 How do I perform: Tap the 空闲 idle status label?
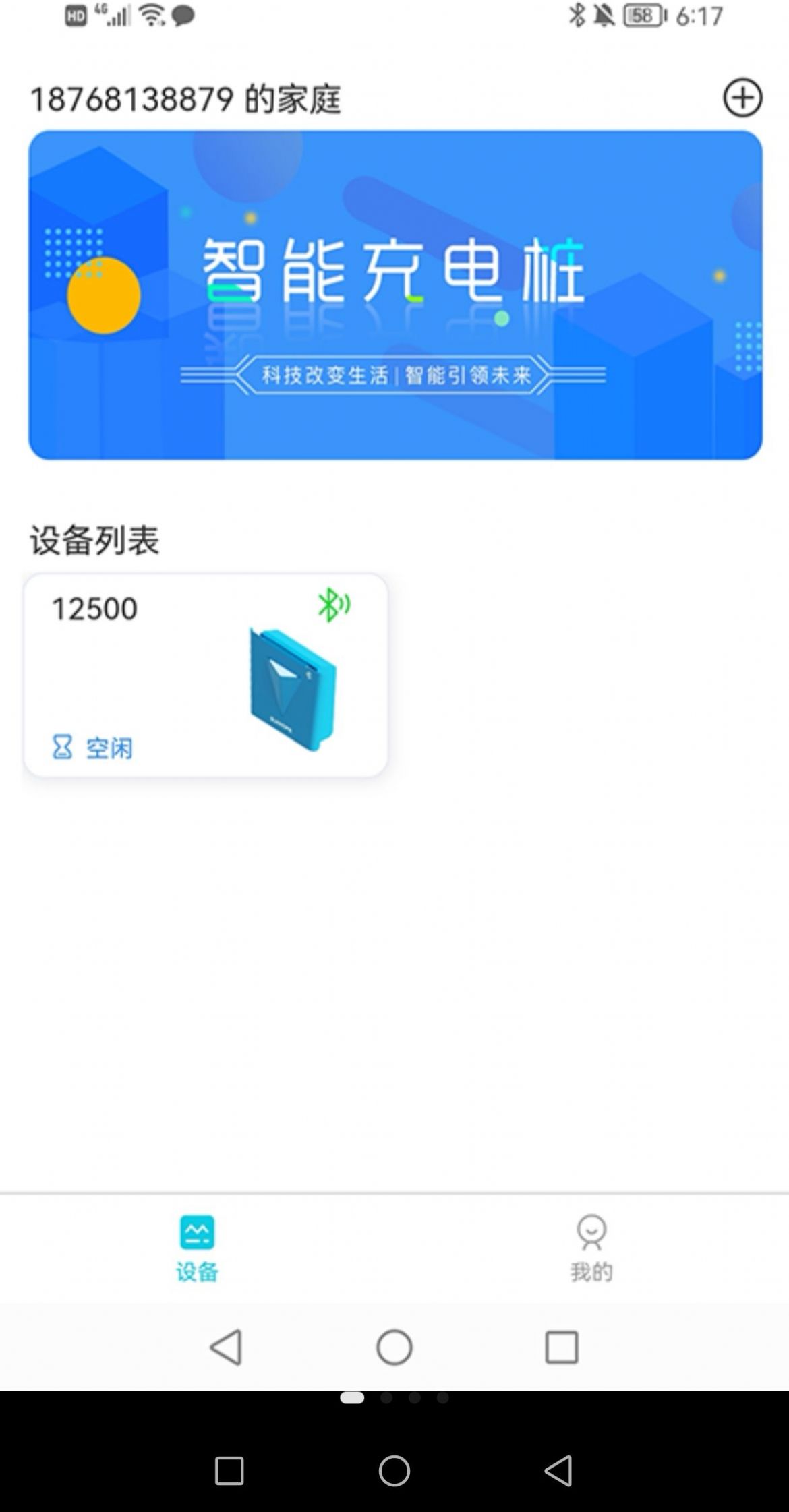[109, 747]
